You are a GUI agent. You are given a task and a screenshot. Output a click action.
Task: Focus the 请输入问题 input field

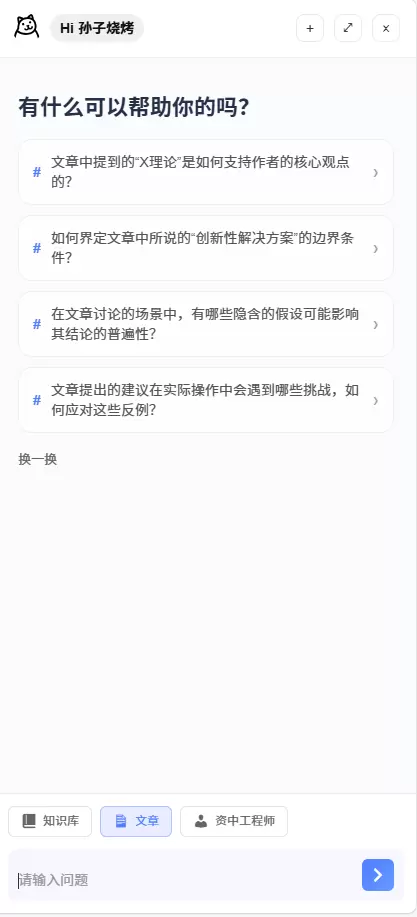(x=187, y=880)
